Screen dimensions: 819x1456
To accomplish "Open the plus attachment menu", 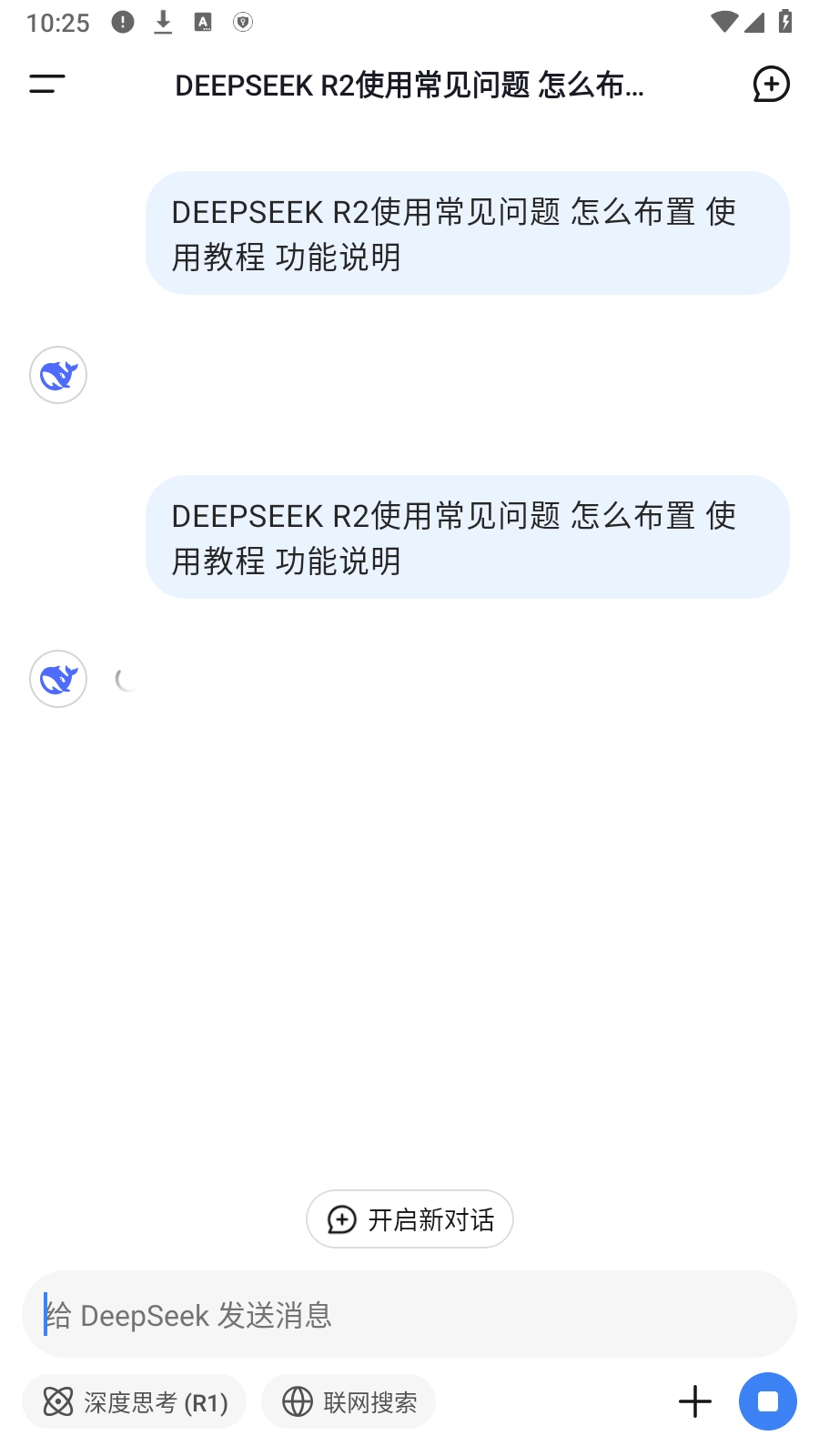I will (x=694, y=1402).
